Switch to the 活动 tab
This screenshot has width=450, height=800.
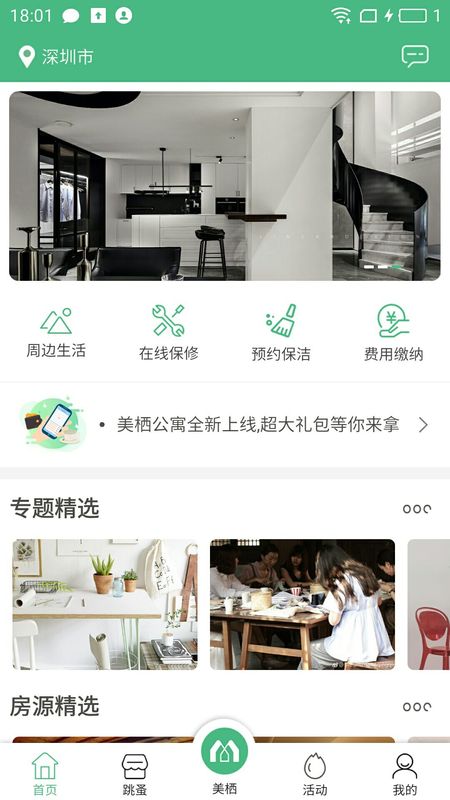[314, 774]
